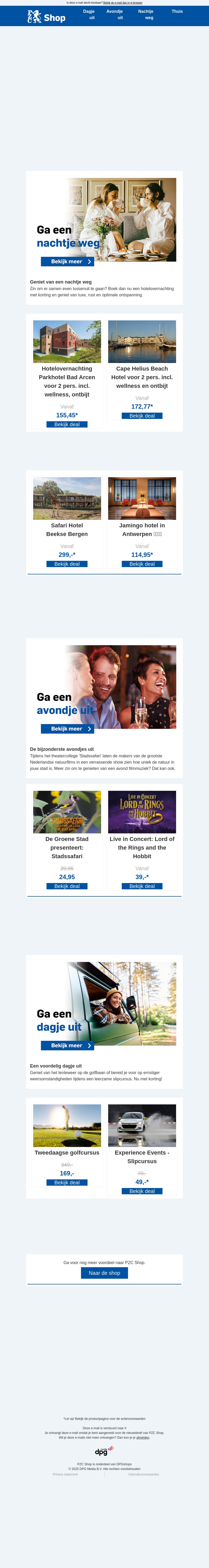View deal for De Groene Stad Stadssafari
This screenshot has width=209, height=1568.
tap(67, 886)
